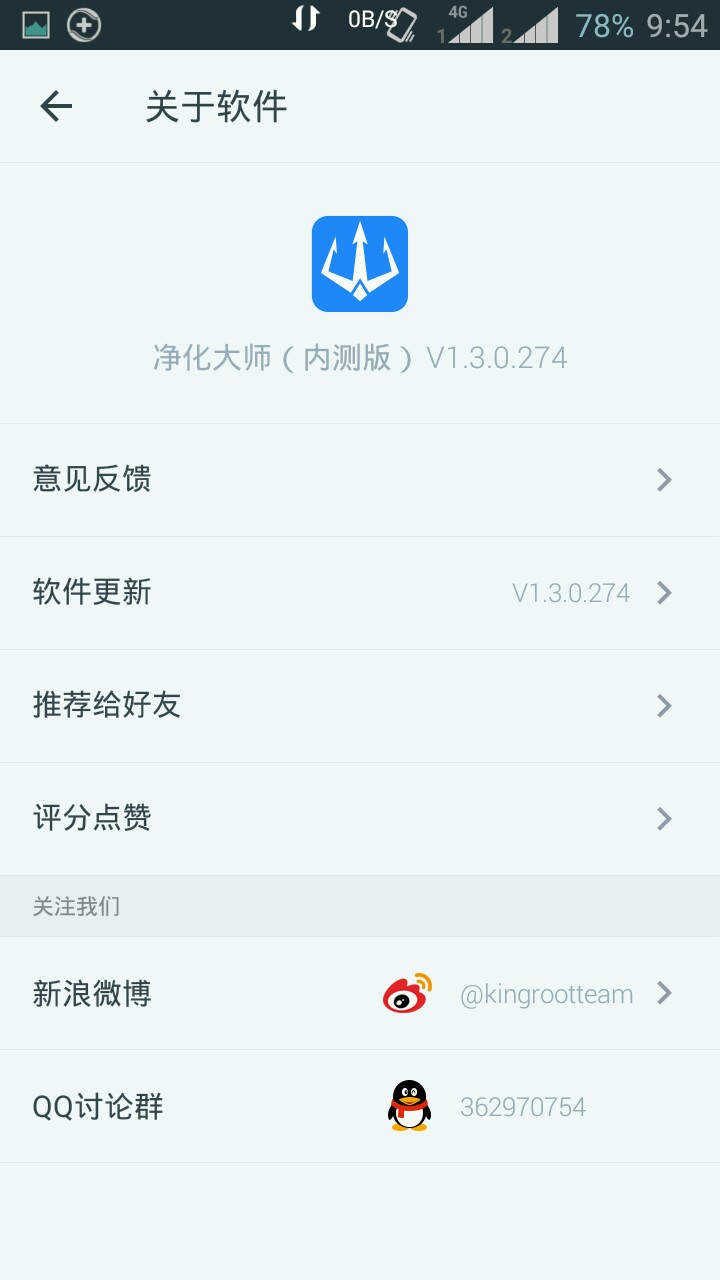Check 软件更新 for a new version

pos(360,593)
